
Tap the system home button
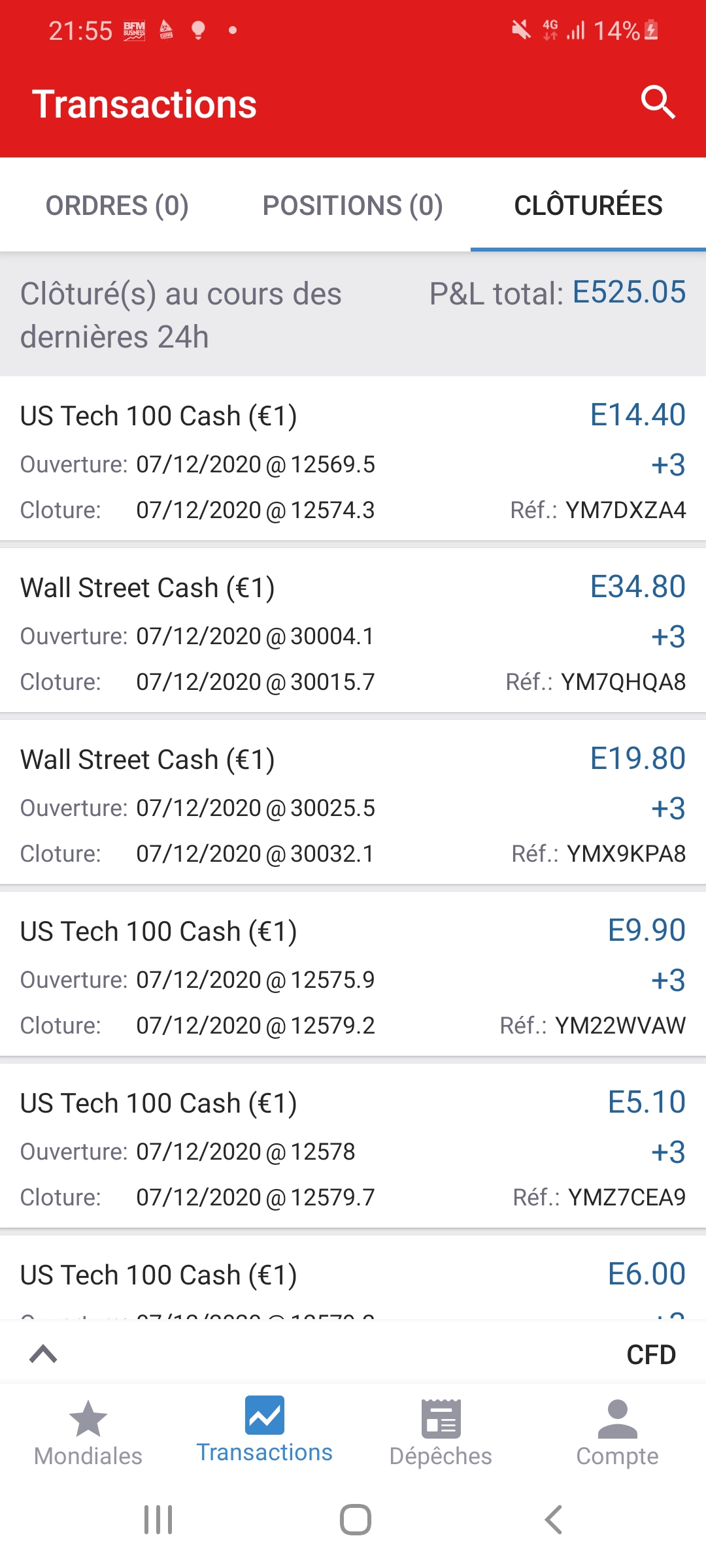click(355, 1520)
